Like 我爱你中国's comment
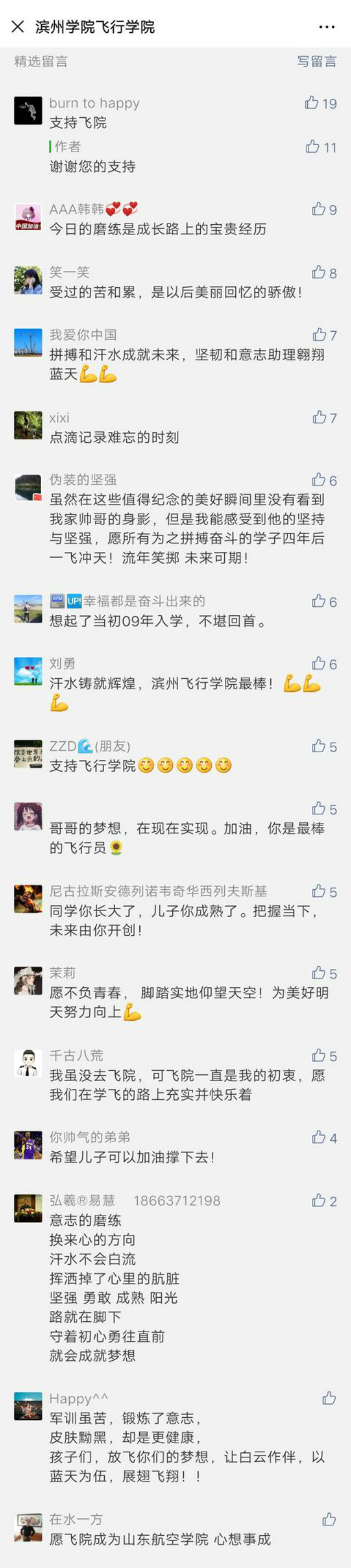The width and height of the screenshot is (351, 1568). 319,334
